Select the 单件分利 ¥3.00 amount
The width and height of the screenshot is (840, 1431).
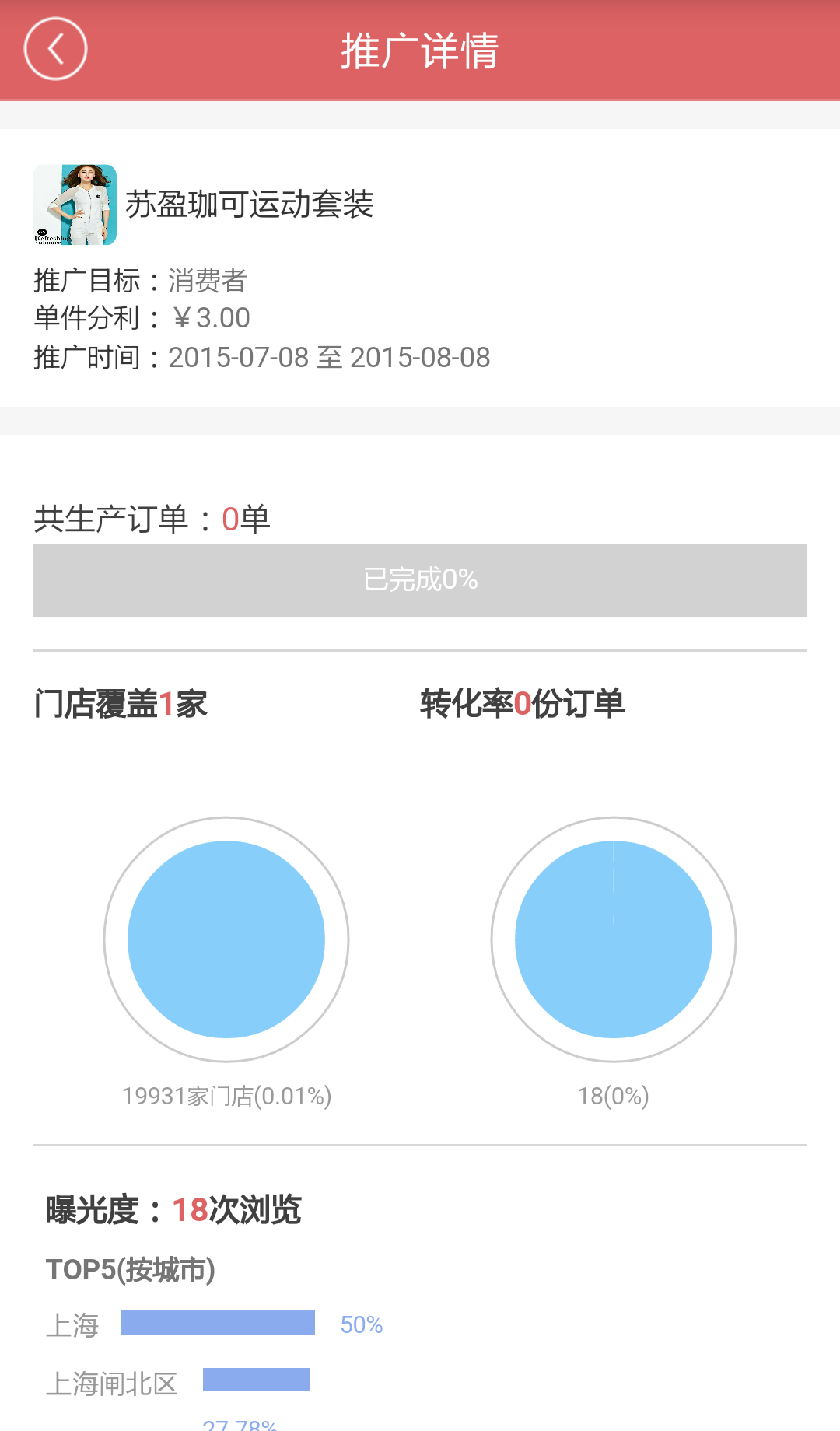(212, 318)
